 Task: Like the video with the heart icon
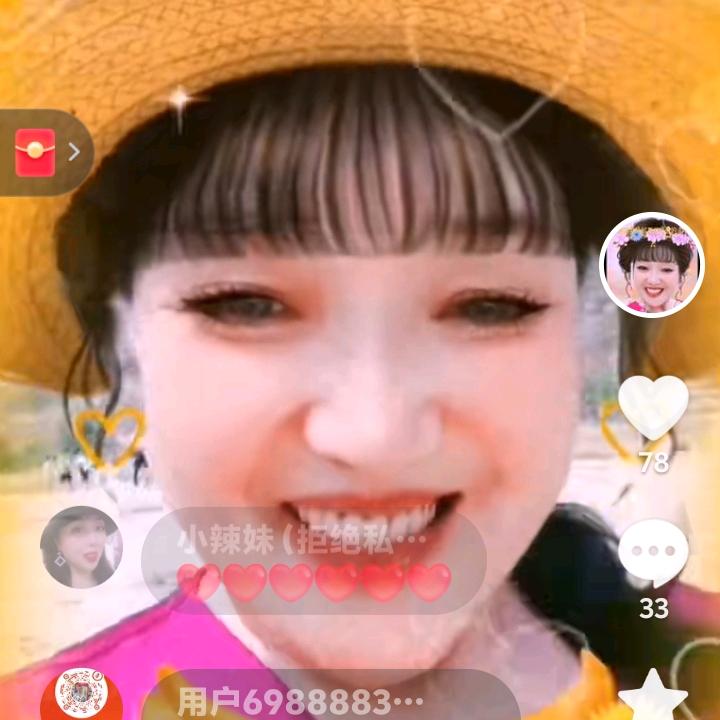coord(653,408)
